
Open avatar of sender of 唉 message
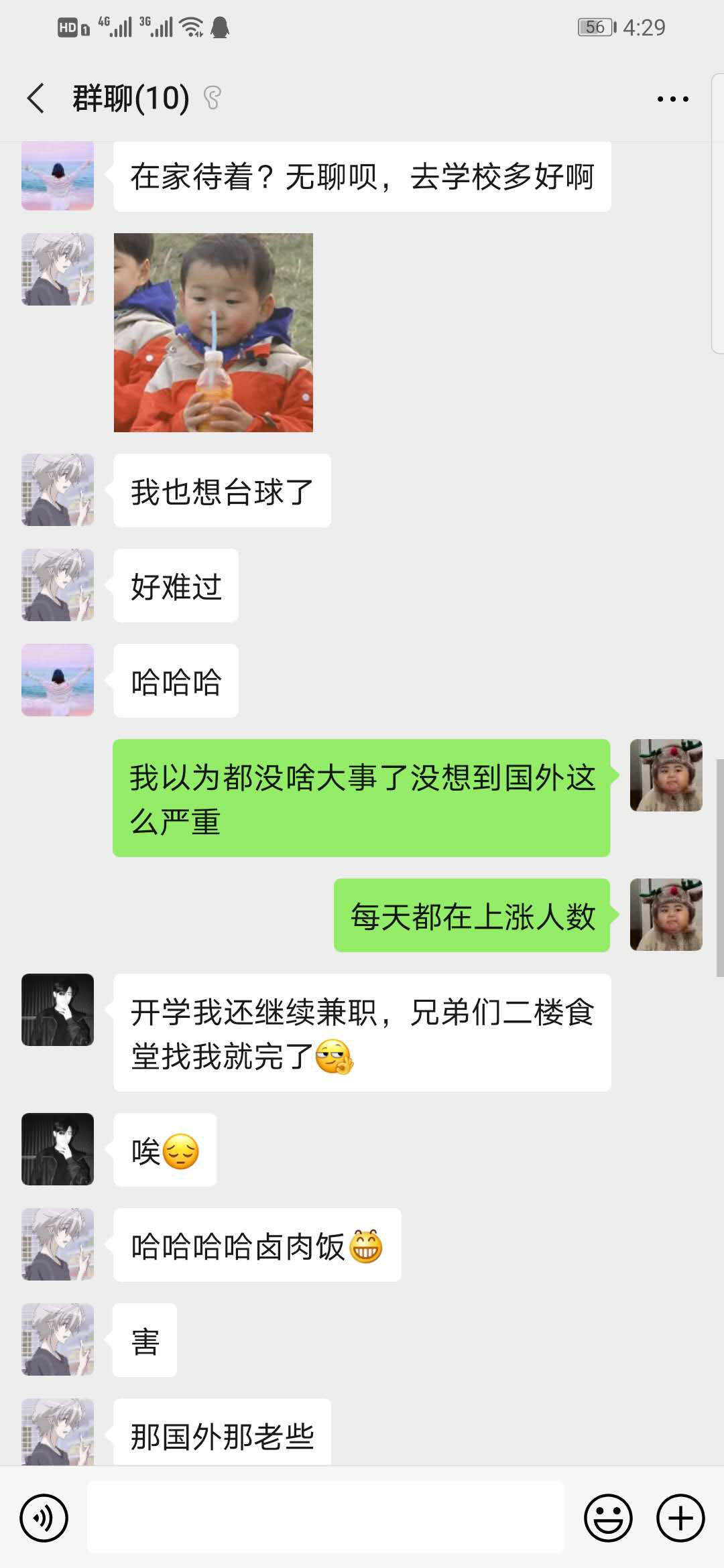click(58, 1149)
